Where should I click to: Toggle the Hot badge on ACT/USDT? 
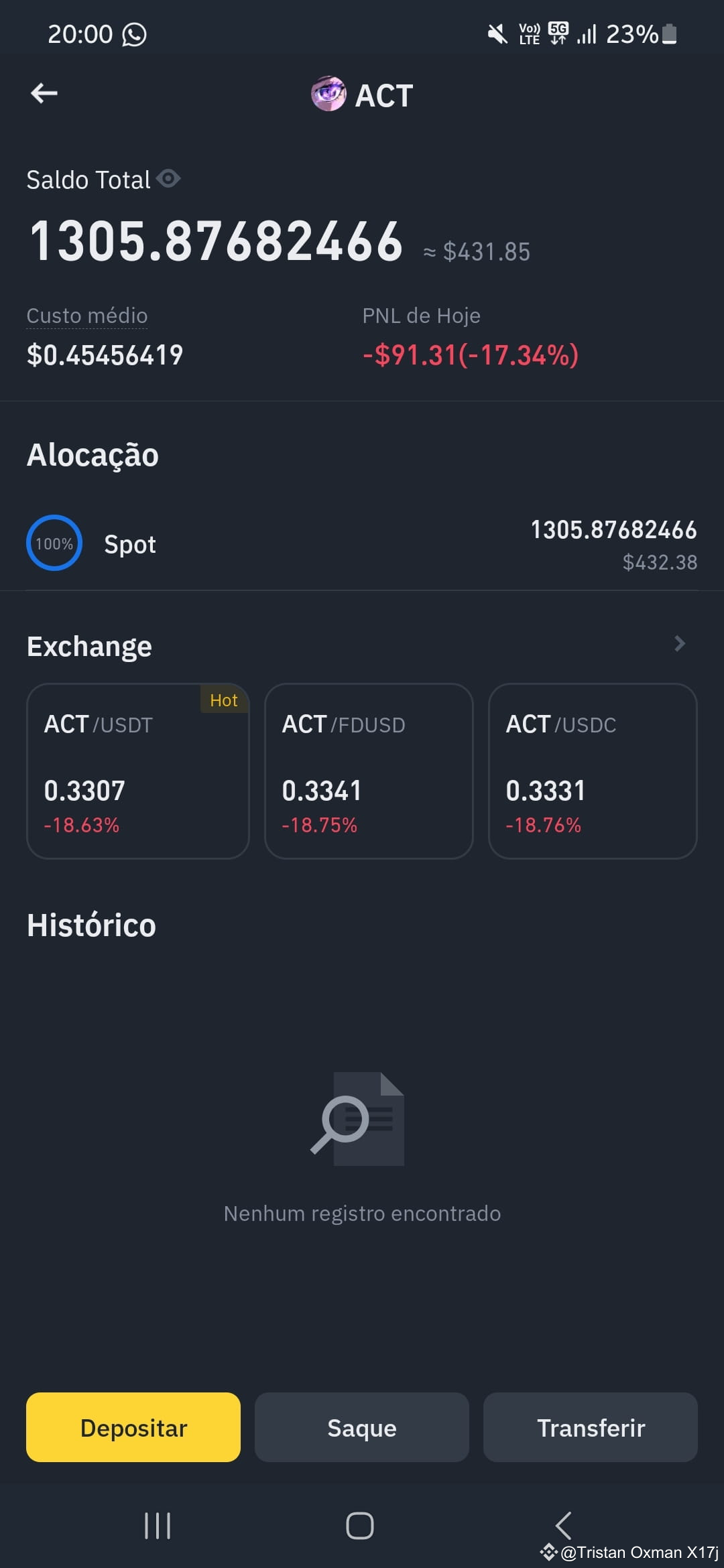coord(224,700)
